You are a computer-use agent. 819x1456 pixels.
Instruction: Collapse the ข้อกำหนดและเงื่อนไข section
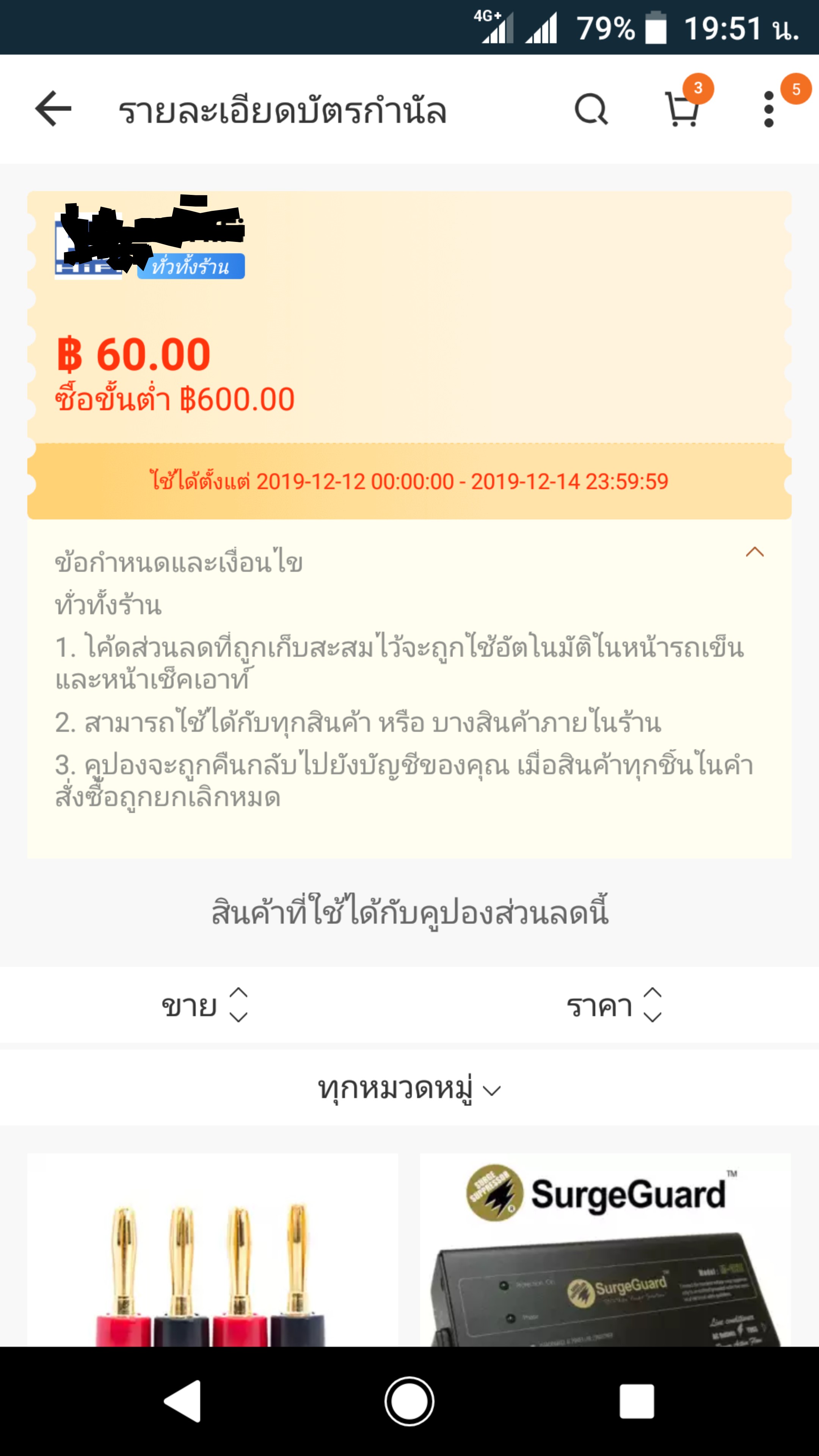pyautogui.click(x=755, y=552)
